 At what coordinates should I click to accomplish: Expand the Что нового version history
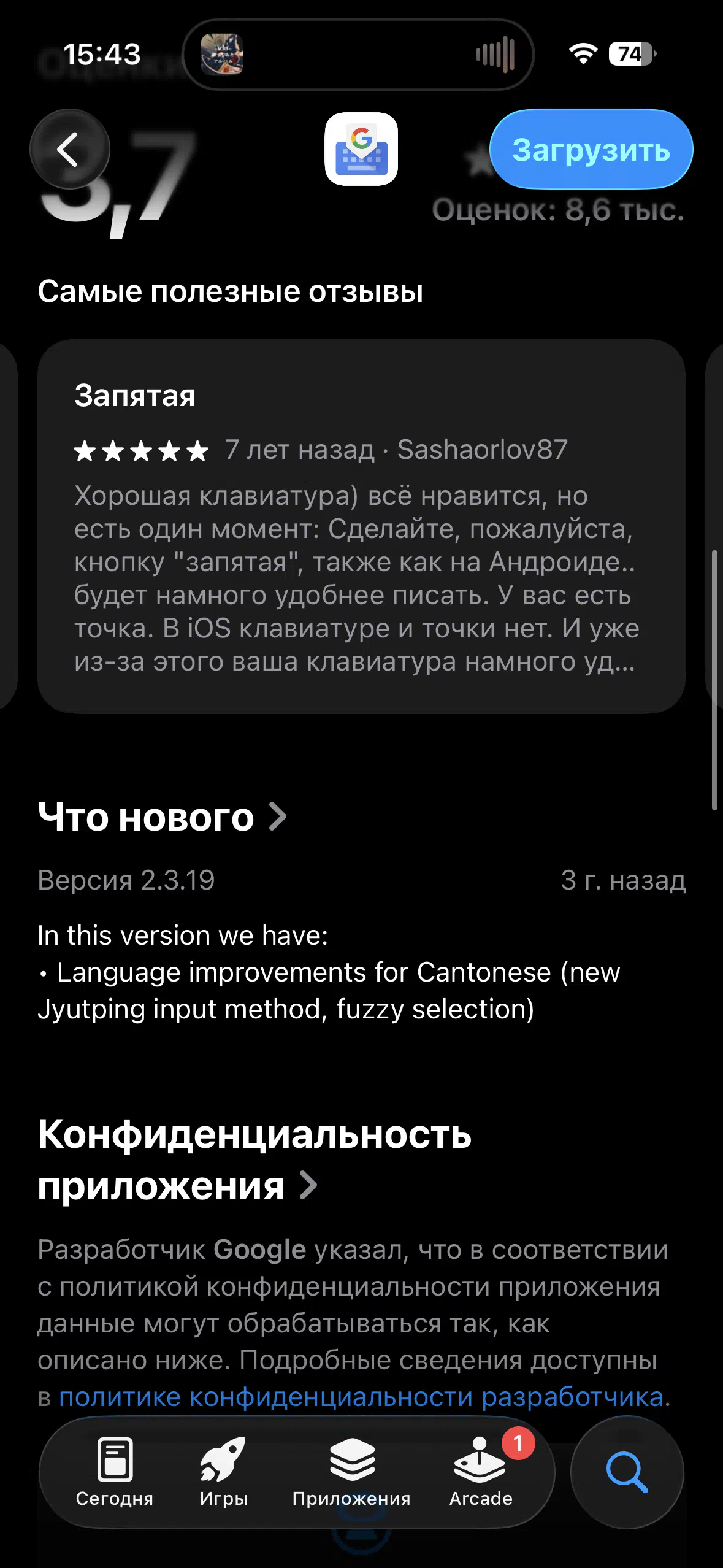[163, 817]
